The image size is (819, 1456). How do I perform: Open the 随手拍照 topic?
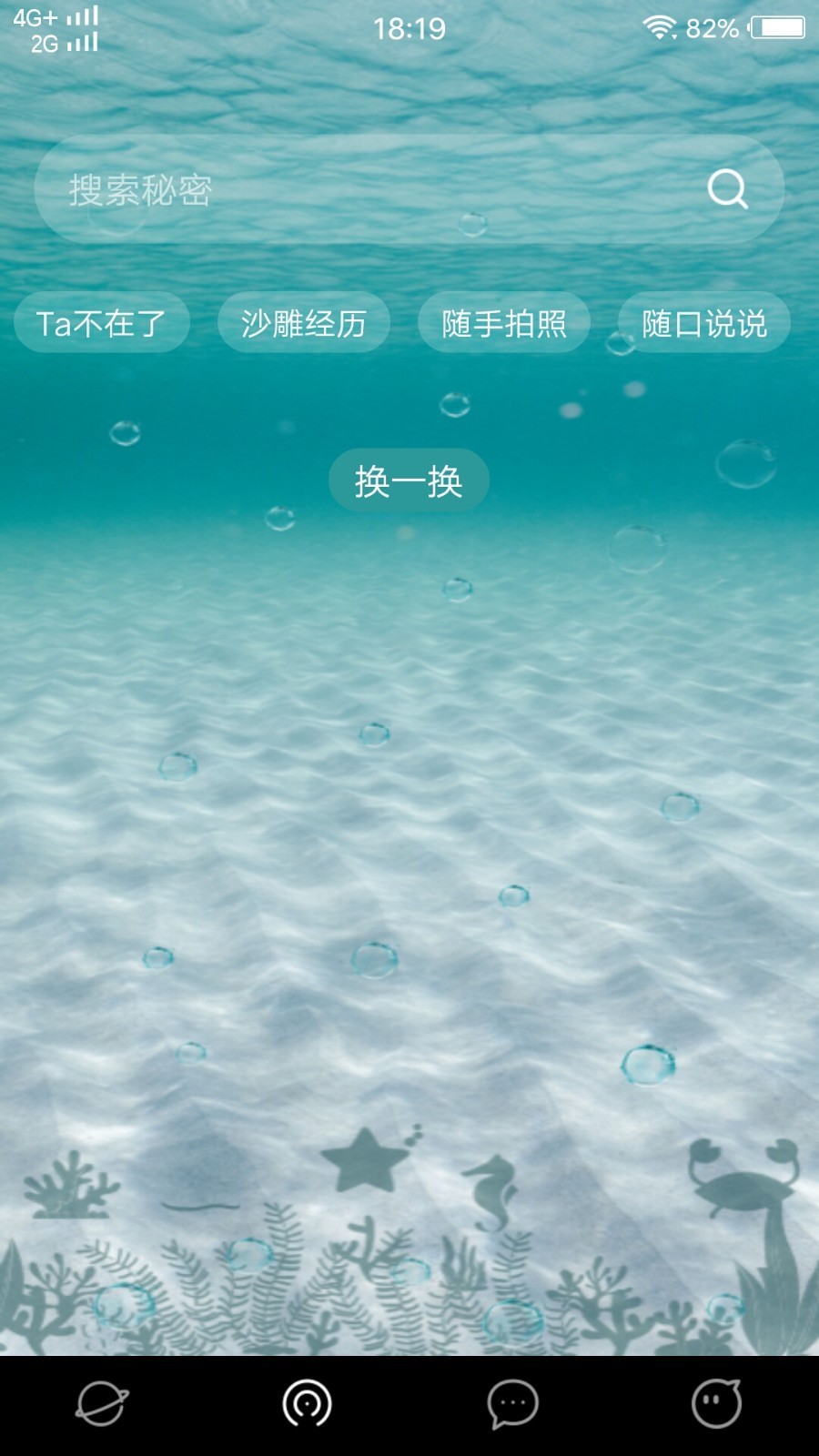point(503,322)
